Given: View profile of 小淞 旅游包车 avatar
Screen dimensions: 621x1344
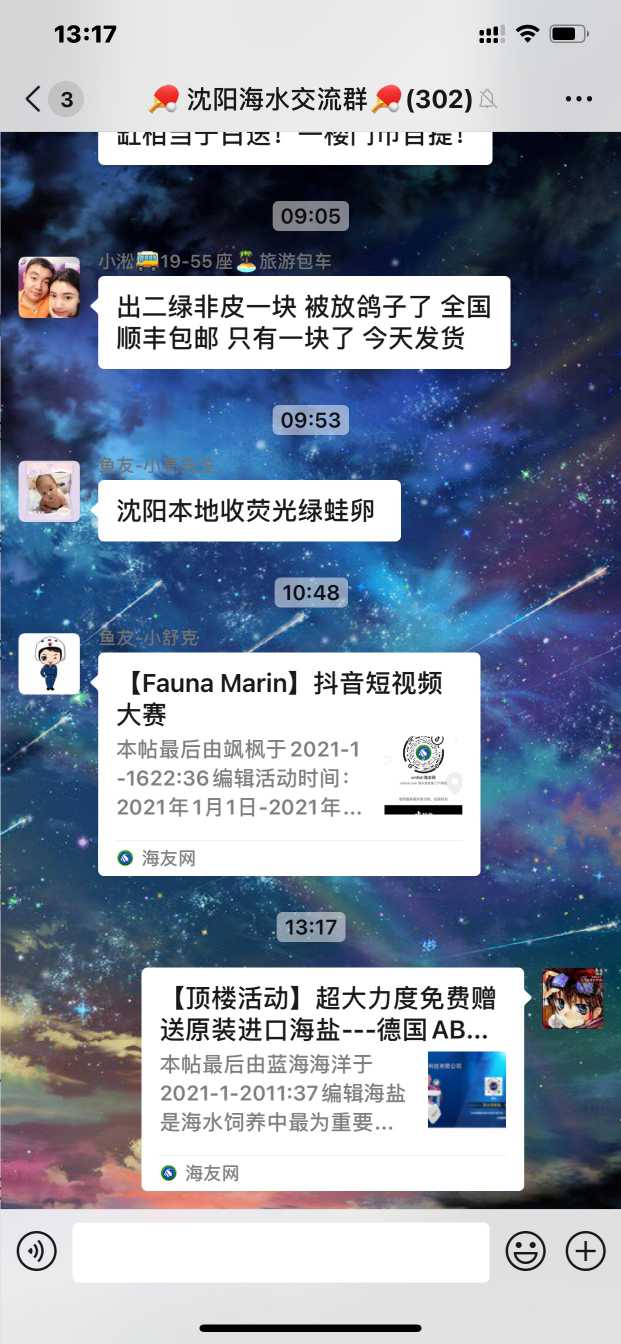Looking at the screenshot, I should click(x=49, y=287).
